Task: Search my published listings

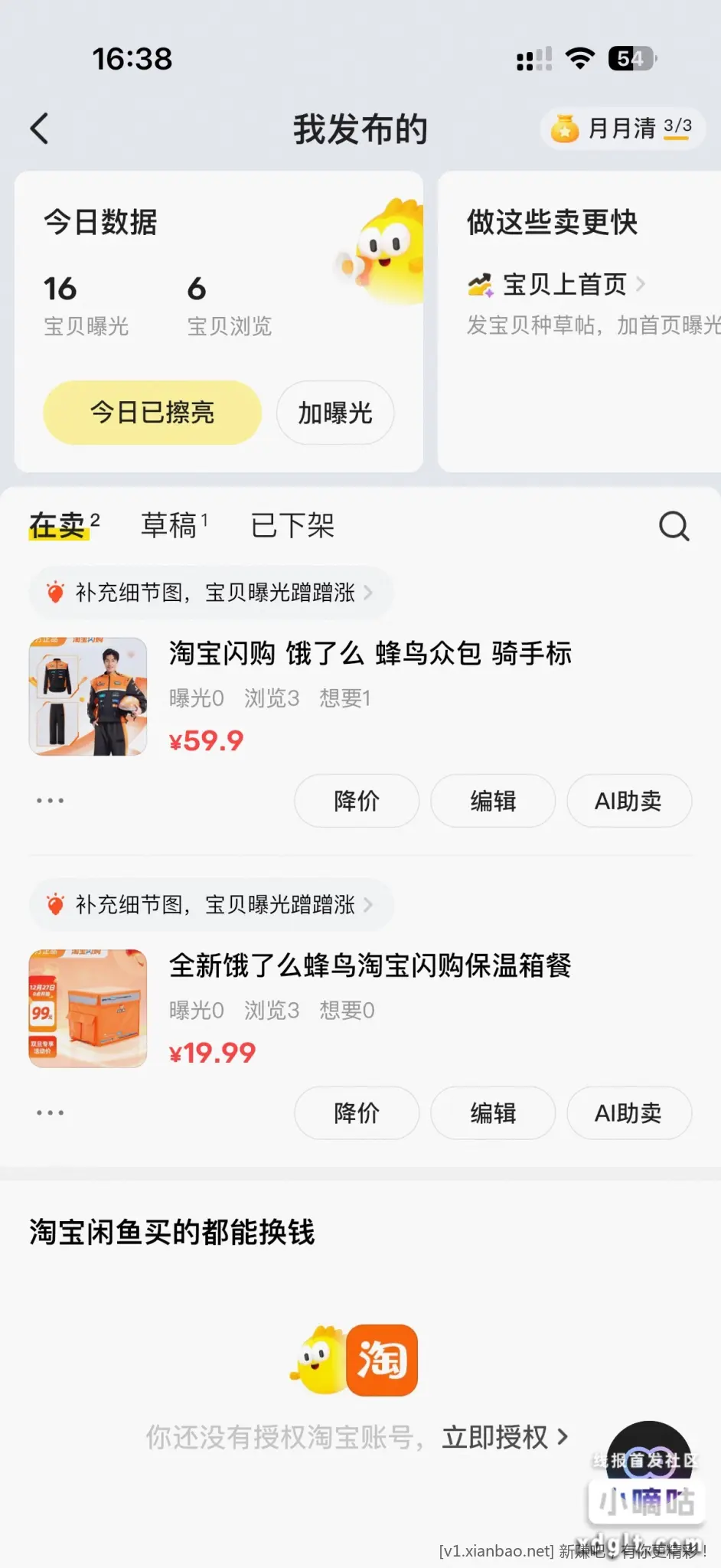Action: click(x=674, y=526)
